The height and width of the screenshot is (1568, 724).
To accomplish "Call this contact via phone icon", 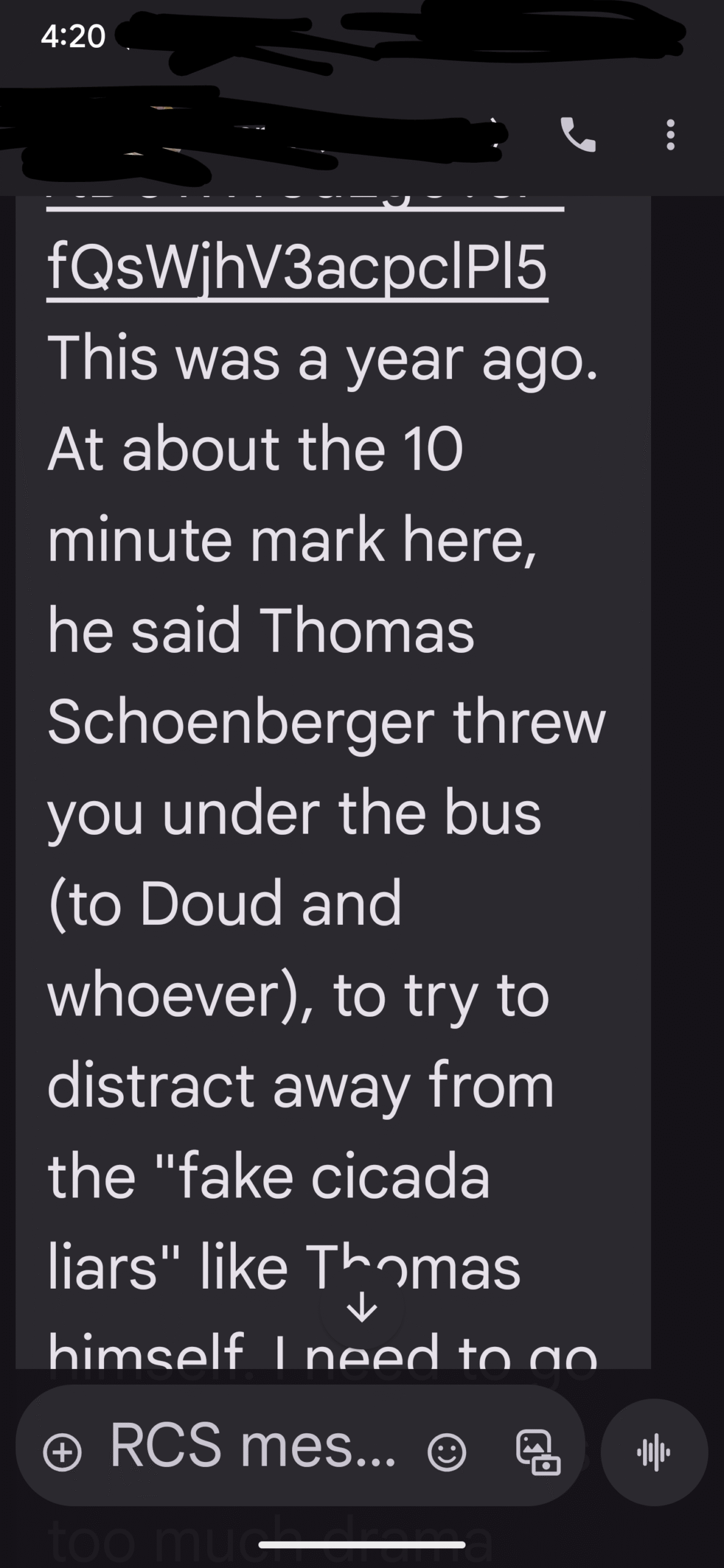I will [578, 135].
